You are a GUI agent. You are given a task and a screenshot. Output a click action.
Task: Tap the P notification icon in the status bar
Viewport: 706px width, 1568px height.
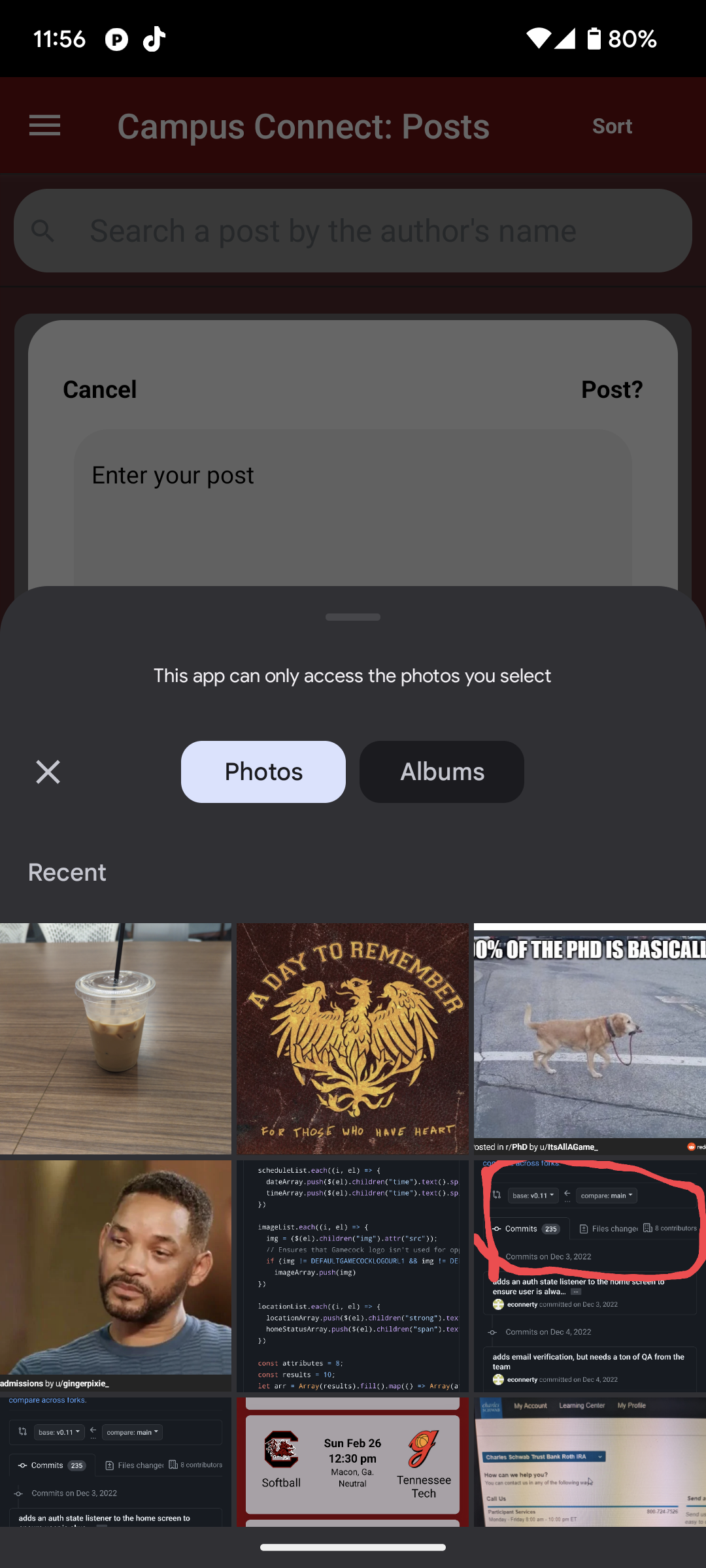pos(116,39)
